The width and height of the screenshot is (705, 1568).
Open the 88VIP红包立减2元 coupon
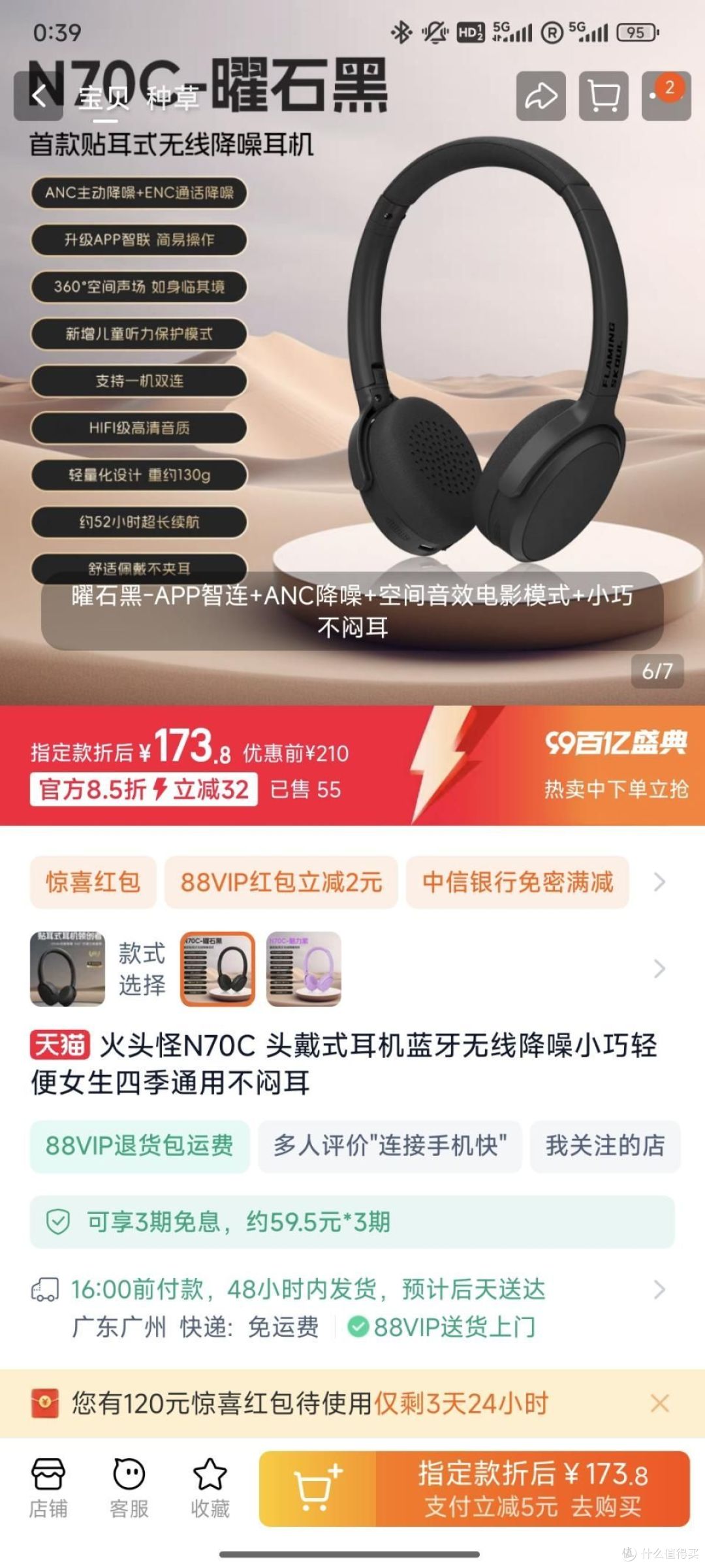(283, 882)
